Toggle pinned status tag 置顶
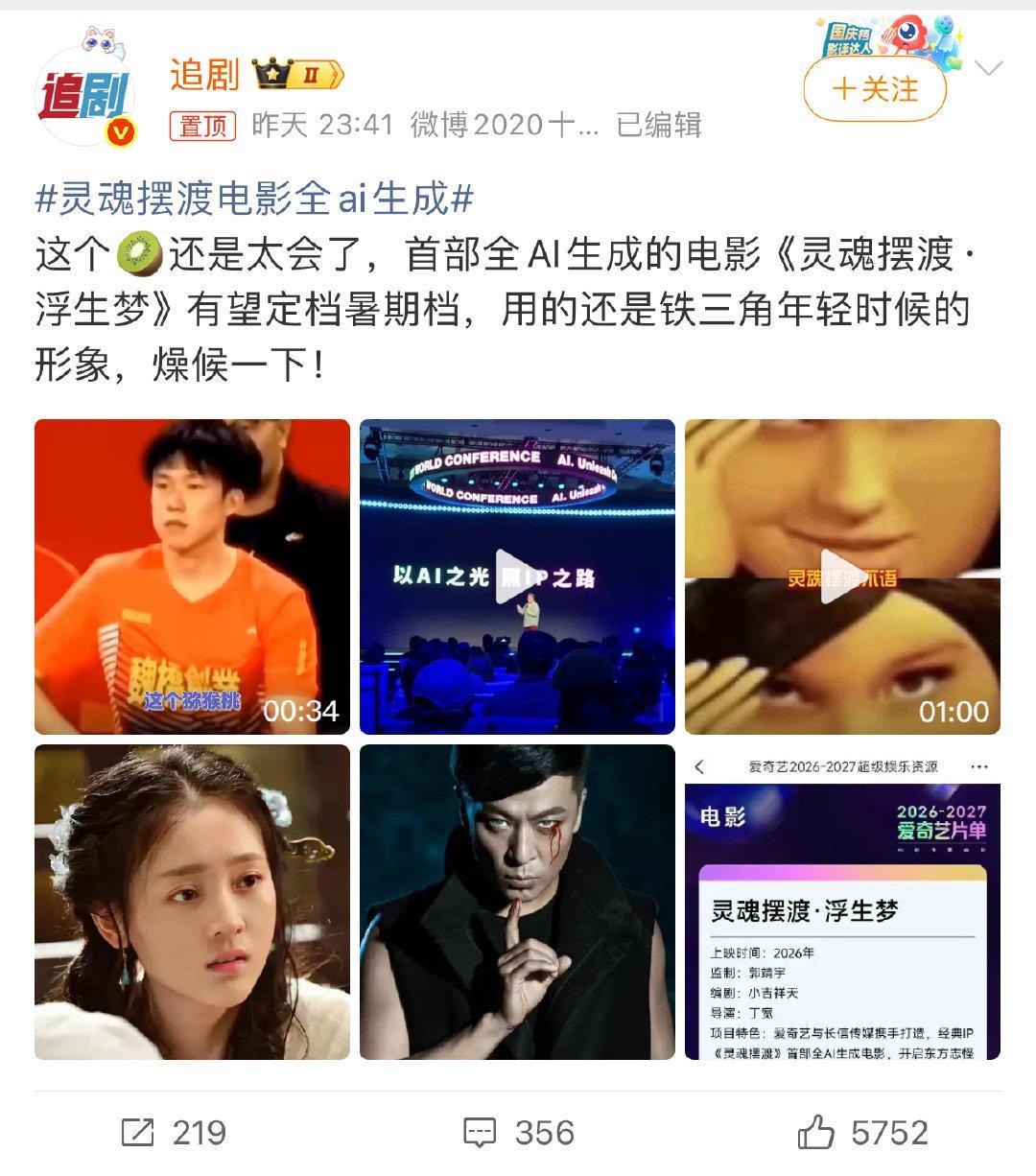This screenshot has height=1176, width=1036. coord(203,125)
